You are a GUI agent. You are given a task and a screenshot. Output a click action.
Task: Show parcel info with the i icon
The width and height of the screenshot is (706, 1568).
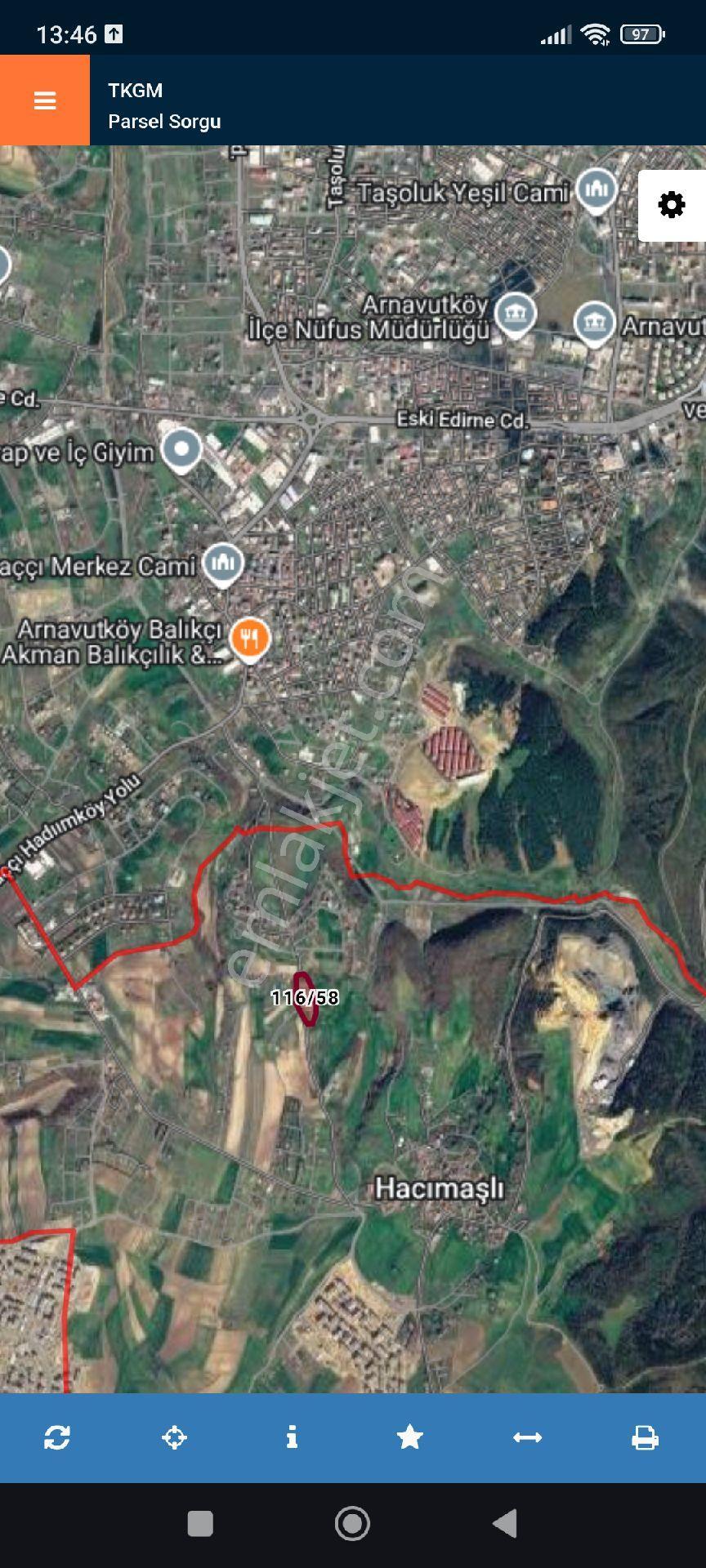click(x=292, y=1437)
